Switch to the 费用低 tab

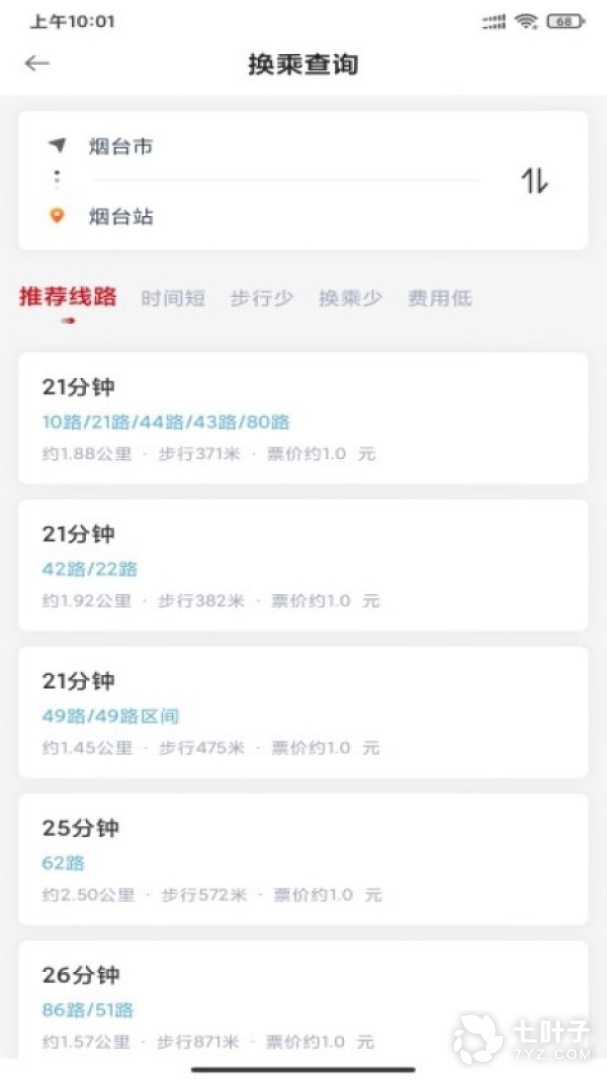[439, 298]
